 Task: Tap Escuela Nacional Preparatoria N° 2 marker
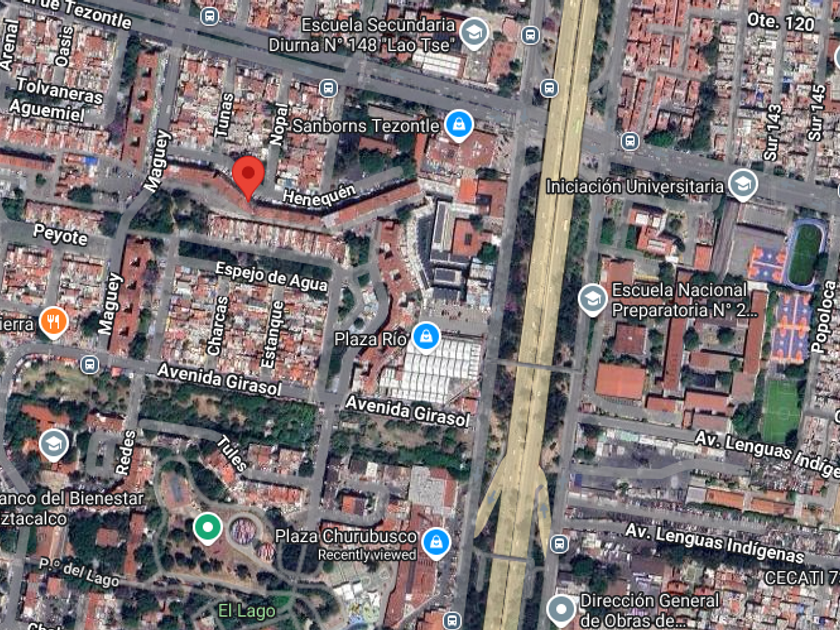(x=593, y=298)
